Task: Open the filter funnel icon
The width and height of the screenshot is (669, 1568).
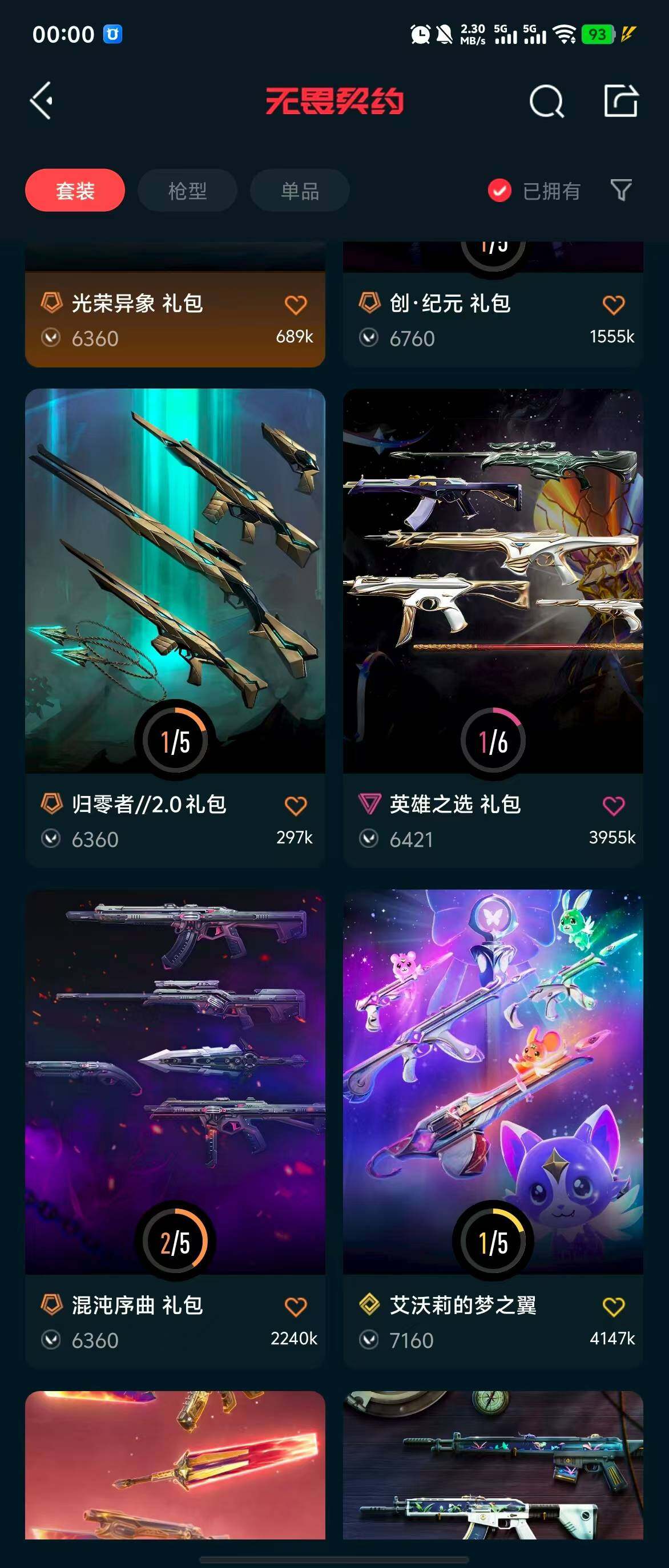Action: [x=620, y=190]
